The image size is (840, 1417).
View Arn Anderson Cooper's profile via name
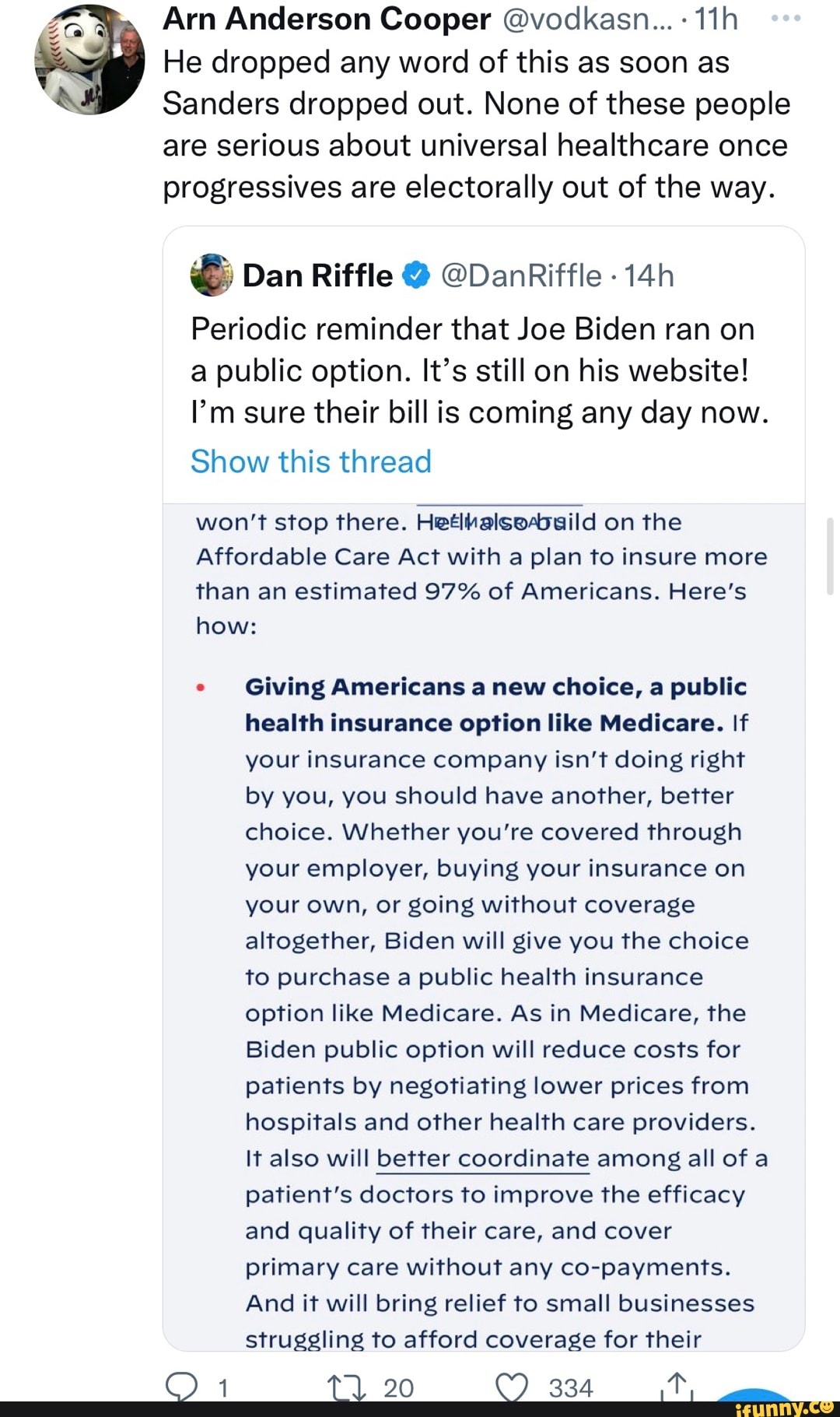[x=326, y=19]
